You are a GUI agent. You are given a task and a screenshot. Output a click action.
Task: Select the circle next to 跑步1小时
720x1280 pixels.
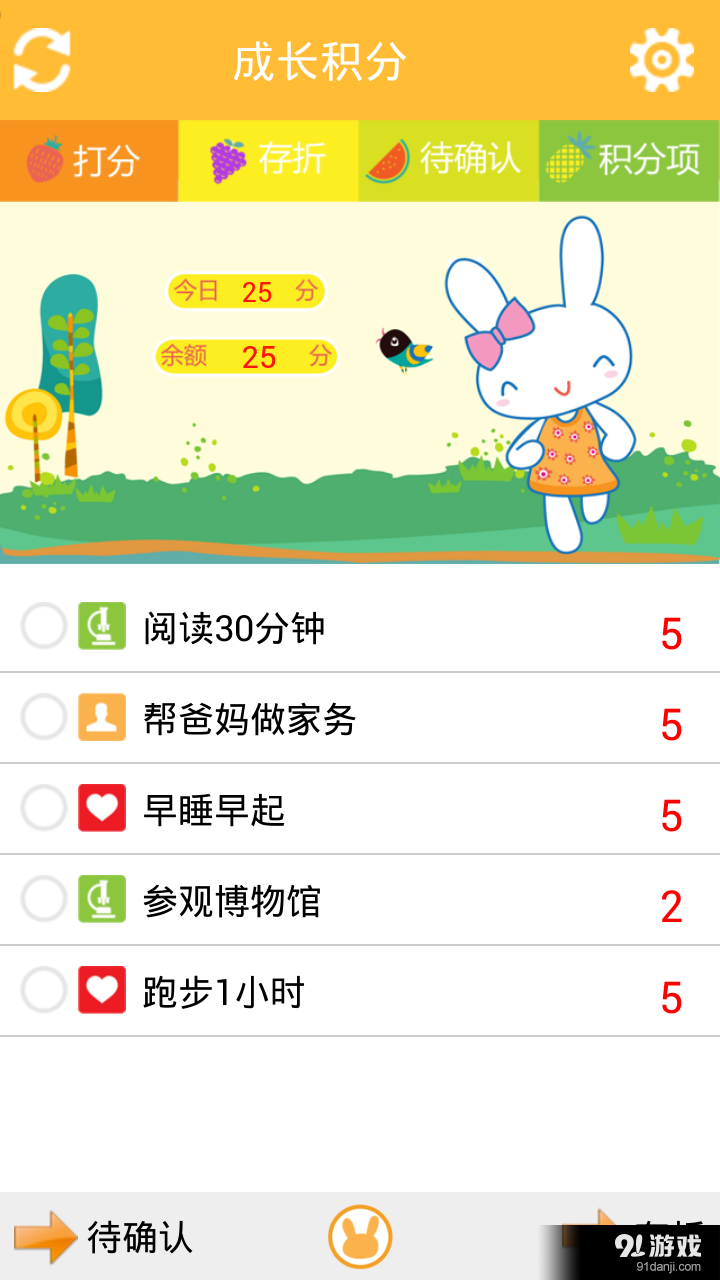pyautogui.click(x=44, y=990)
